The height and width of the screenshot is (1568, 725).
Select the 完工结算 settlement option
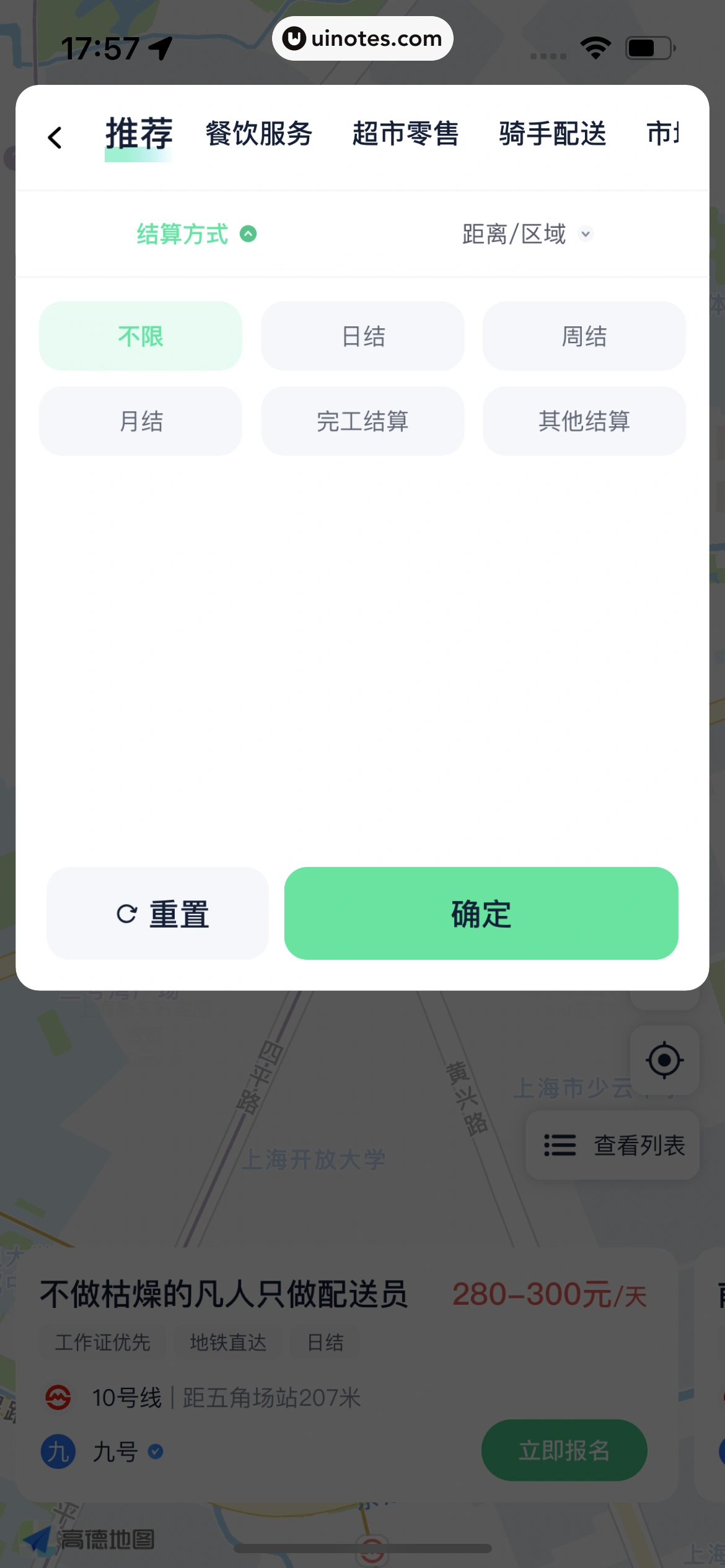[362, 420]
